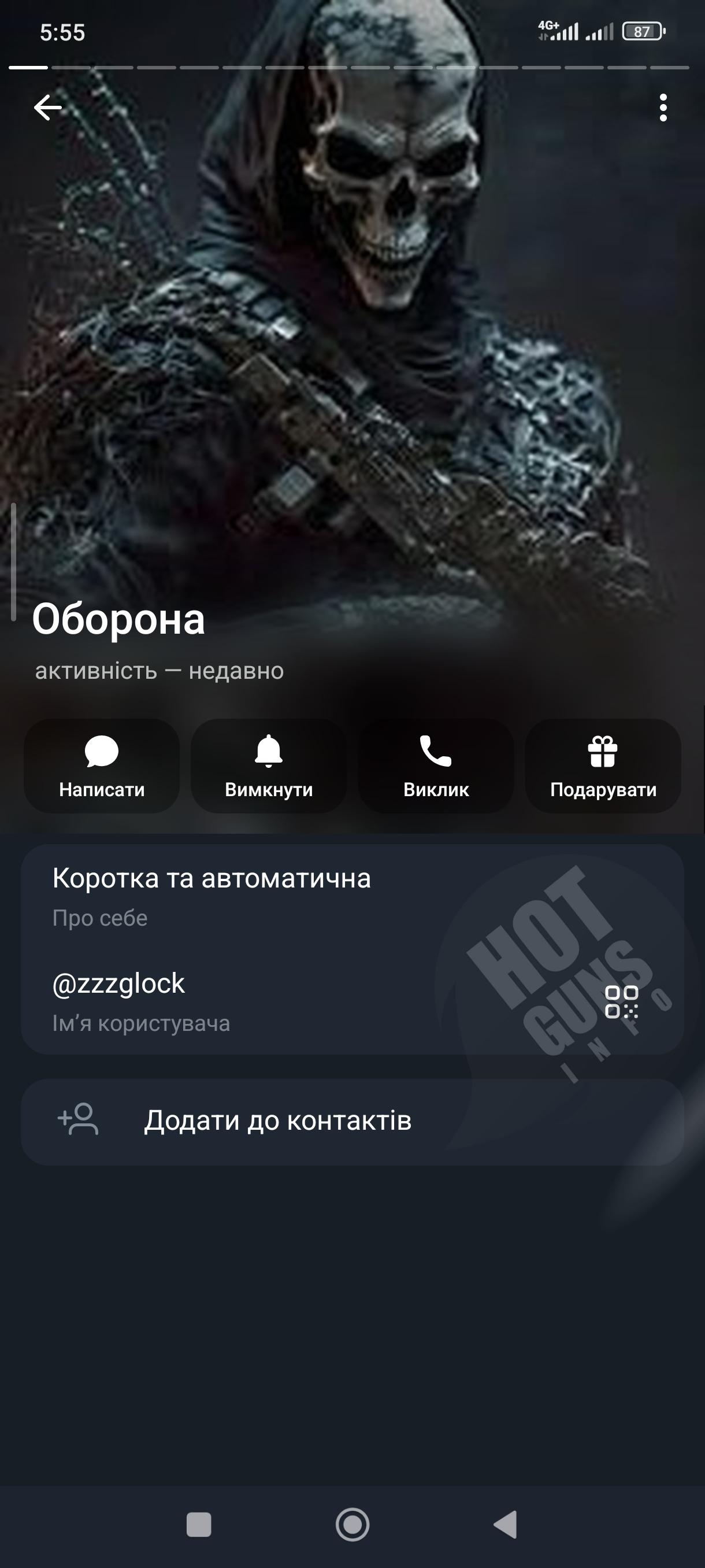Mute notifications with Вимкнути

tap(269, 765)
